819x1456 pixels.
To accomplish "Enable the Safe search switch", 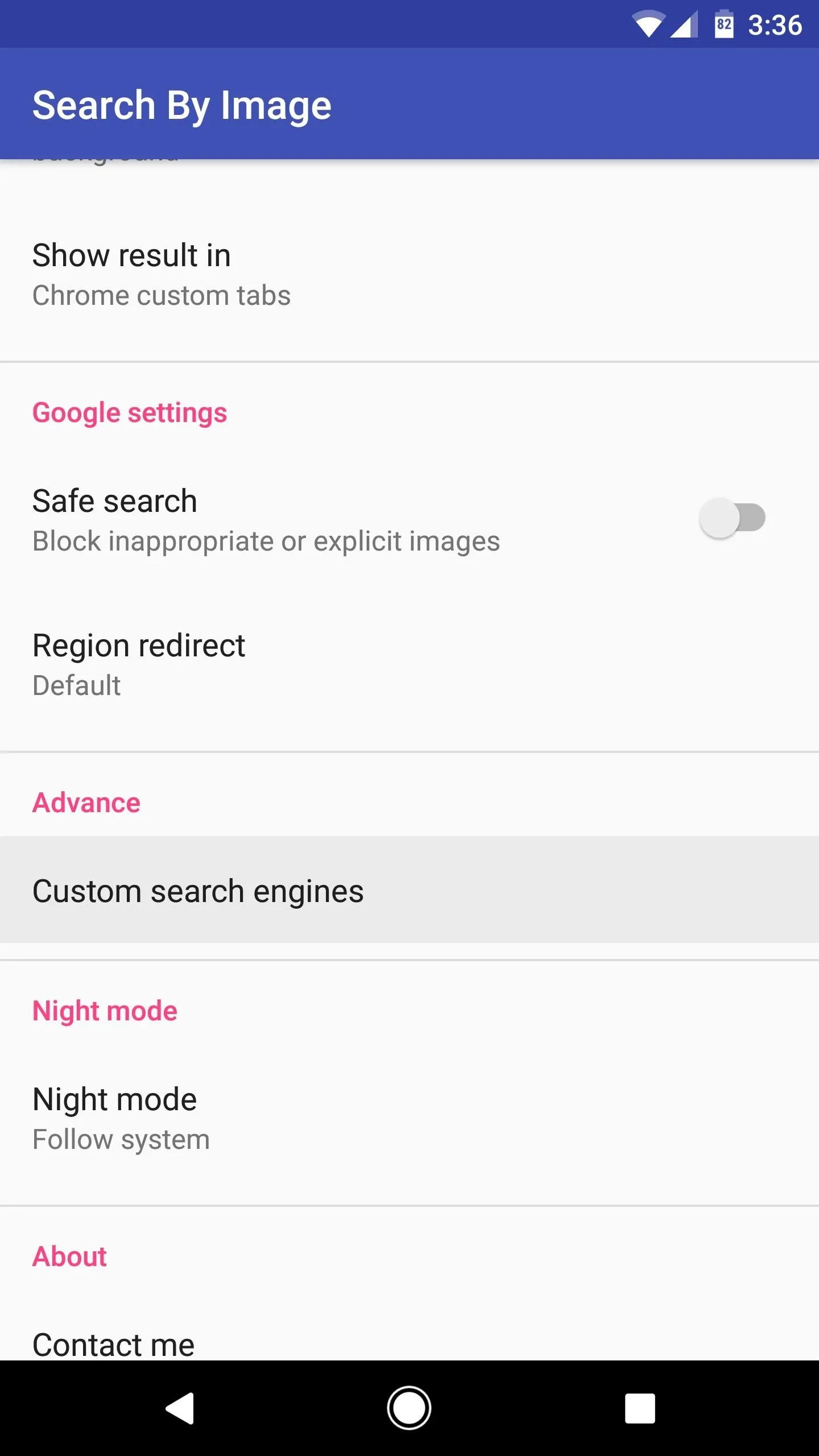I will point(732,518).
